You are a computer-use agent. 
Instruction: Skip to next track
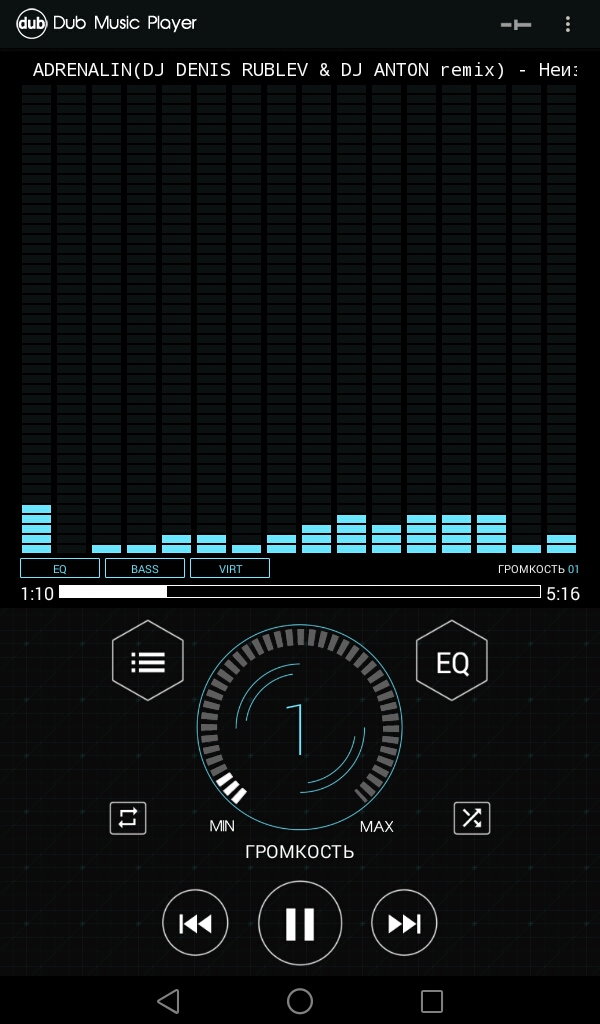[x=404, y=923]
